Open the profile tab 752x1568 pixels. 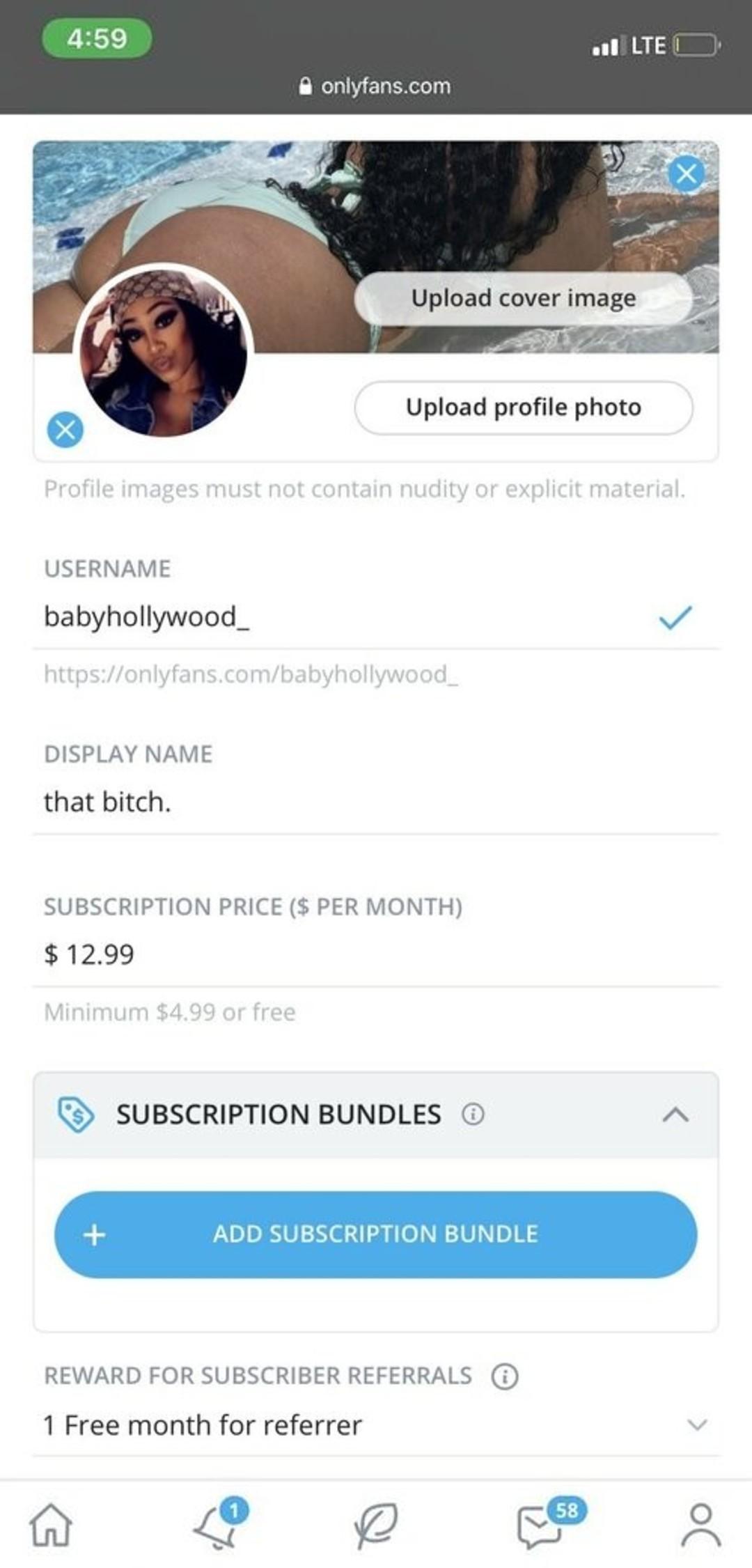(700, 1525)
